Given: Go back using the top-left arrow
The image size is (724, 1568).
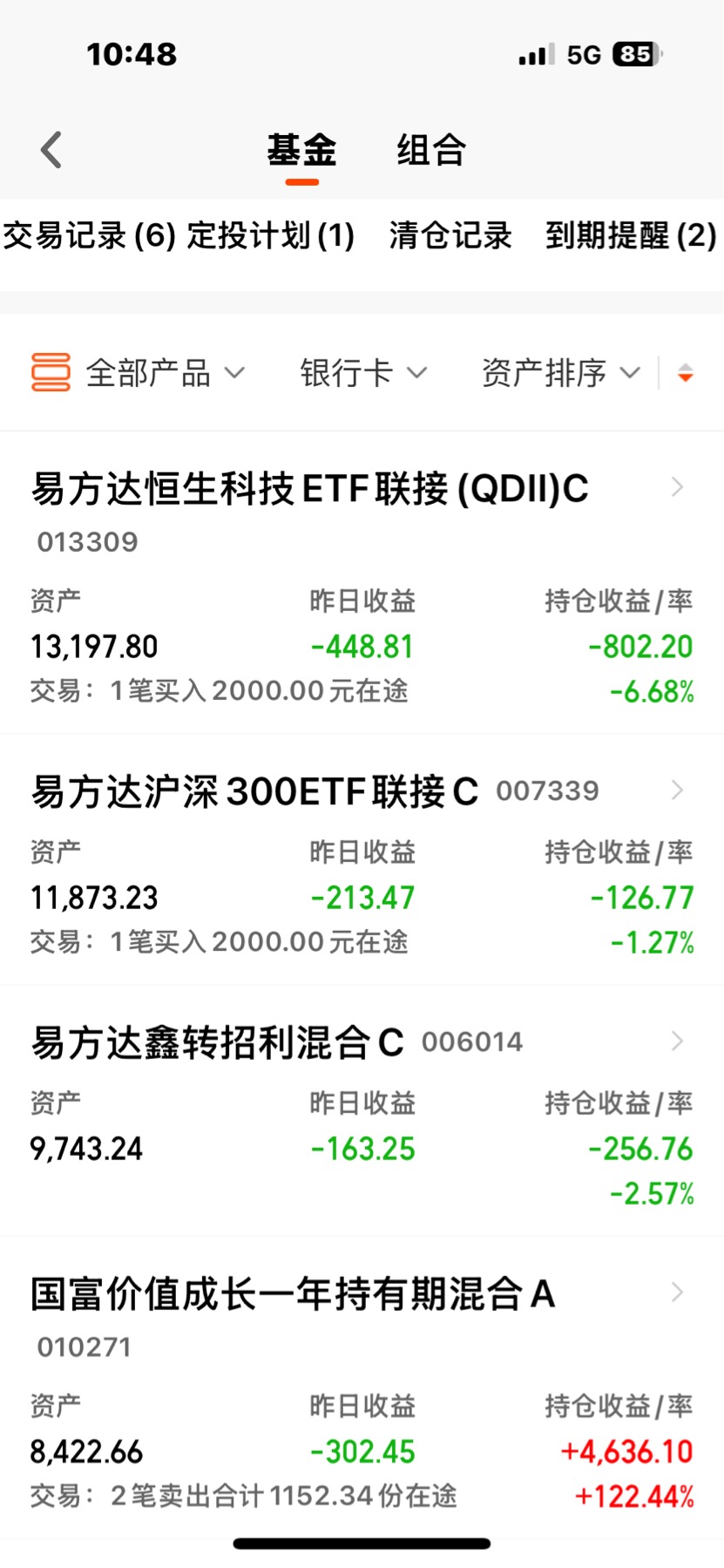Looking at the screenshot, I should click(x=51, y=150).
